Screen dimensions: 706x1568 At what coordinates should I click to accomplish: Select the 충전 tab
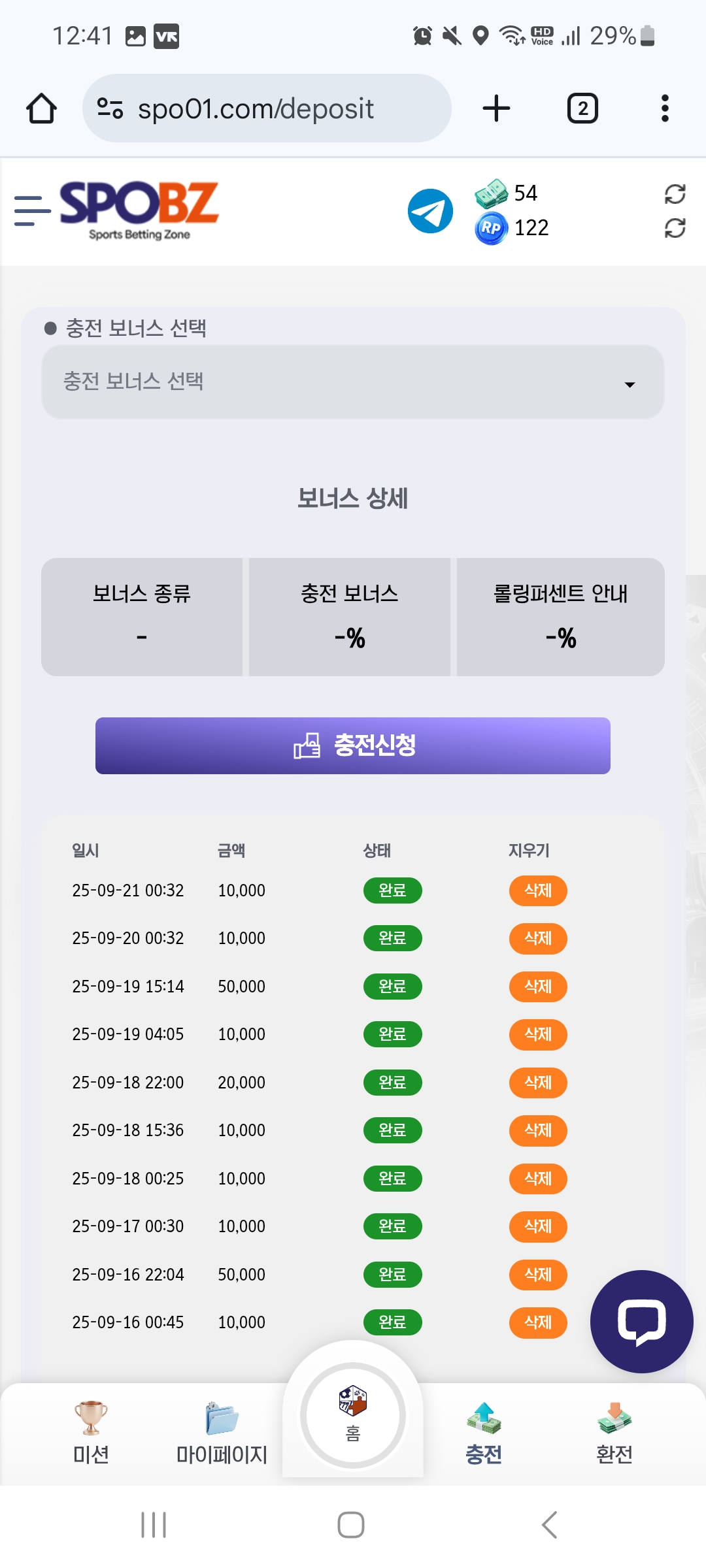484,1433
